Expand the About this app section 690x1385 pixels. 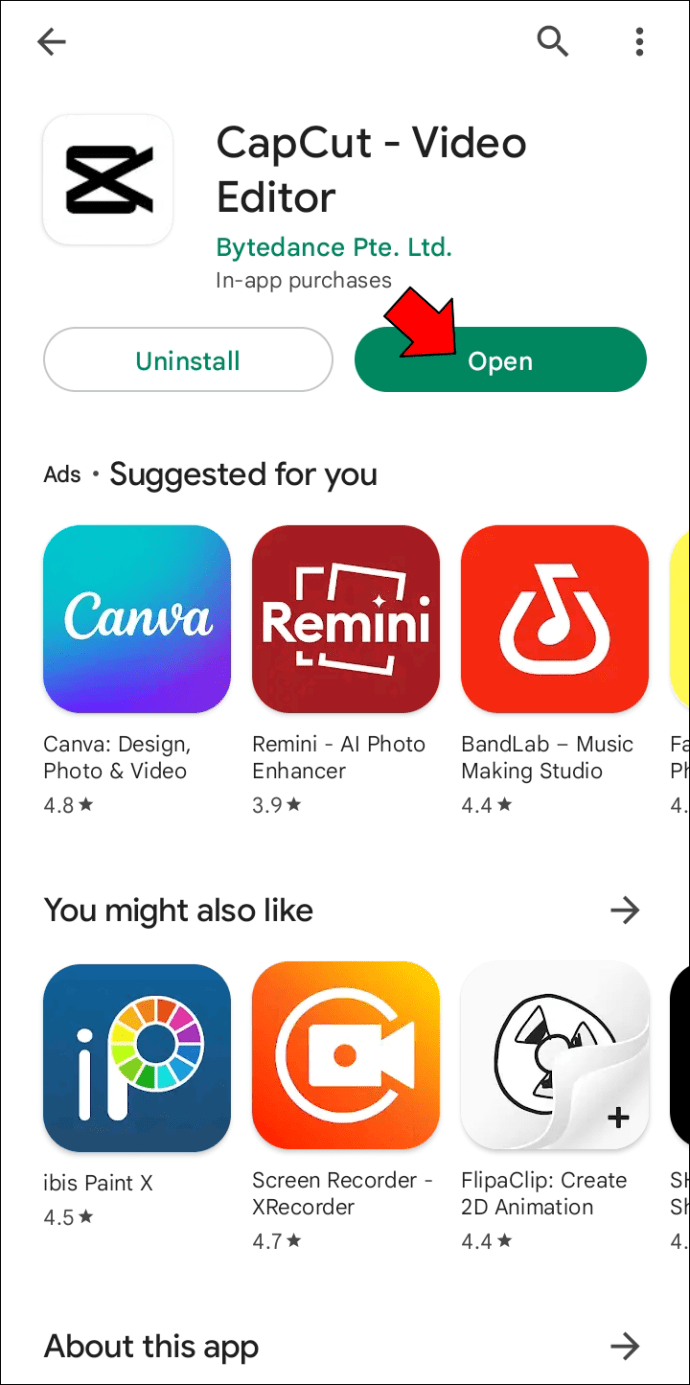(625, 1346)
